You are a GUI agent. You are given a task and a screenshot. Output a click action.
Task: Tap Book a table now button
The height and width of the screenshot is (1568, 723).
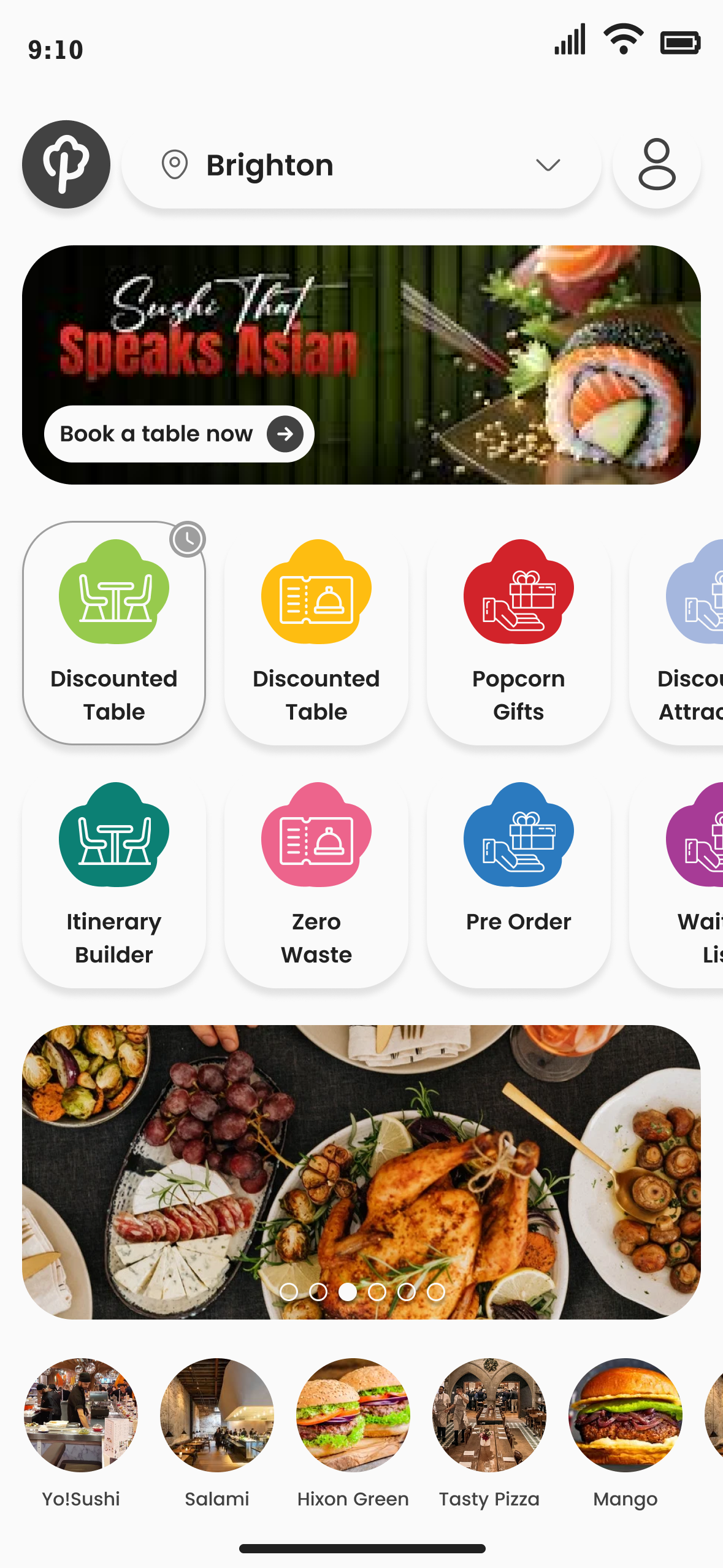pos(179,434)
